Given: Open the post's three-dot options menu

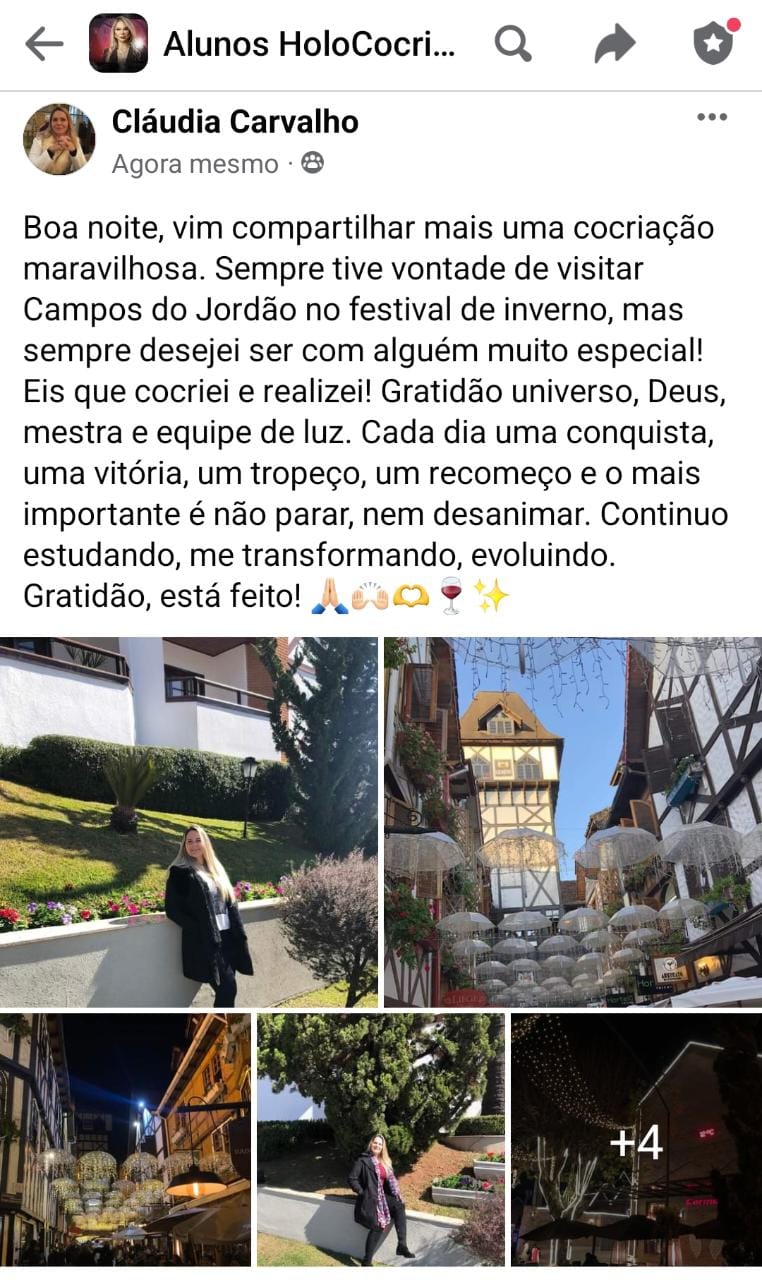Looking at the screenshot, I should pyautogui.click(x=711, y=118).
